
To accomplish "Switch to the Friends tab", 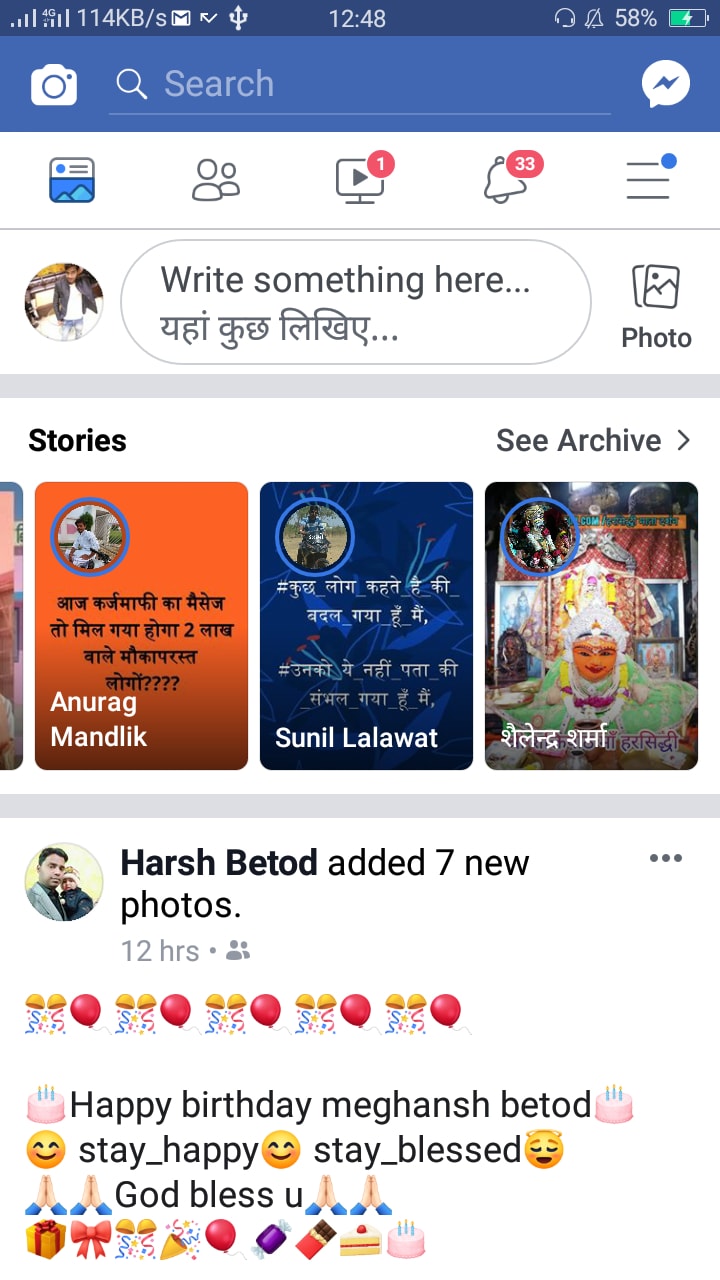I will (x=216, y=180).
